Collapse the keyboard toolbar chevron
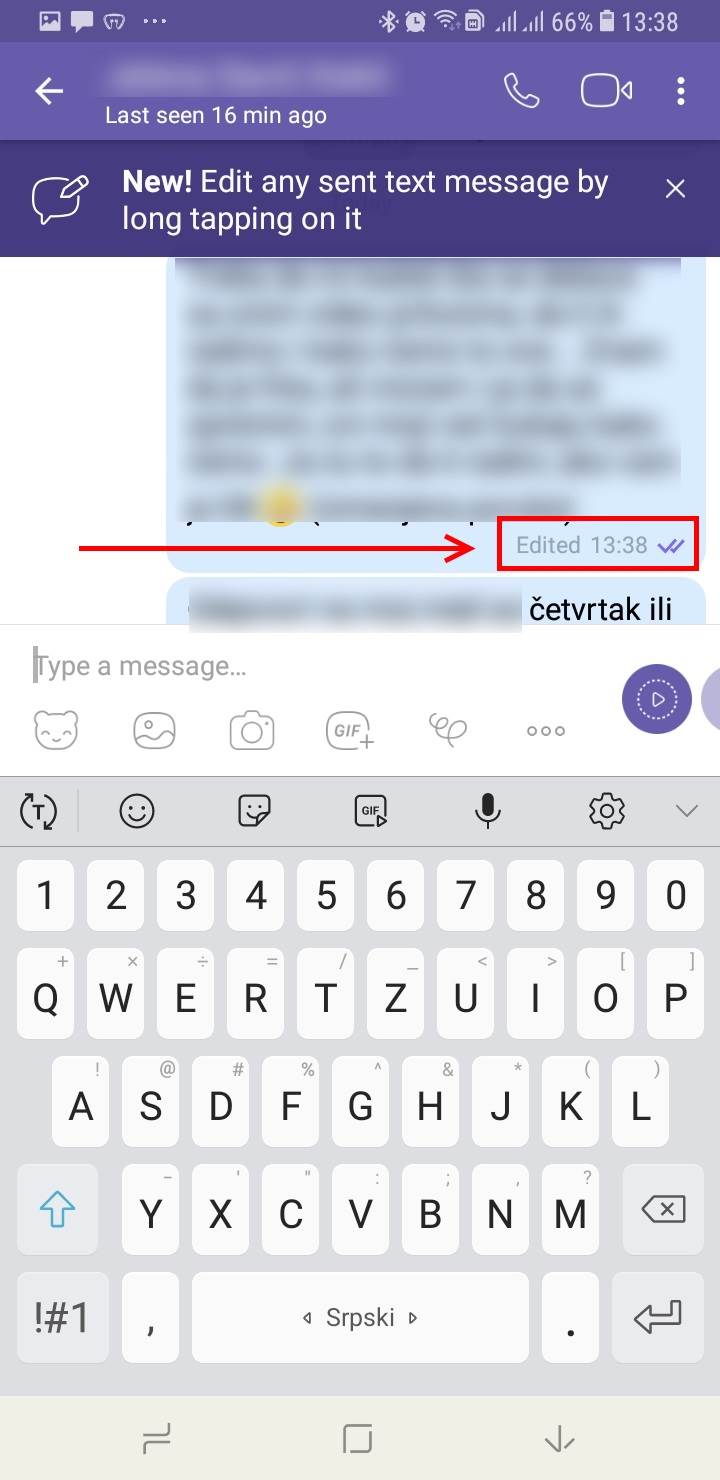Screen dimensions: 720x1480 (686, 811)
